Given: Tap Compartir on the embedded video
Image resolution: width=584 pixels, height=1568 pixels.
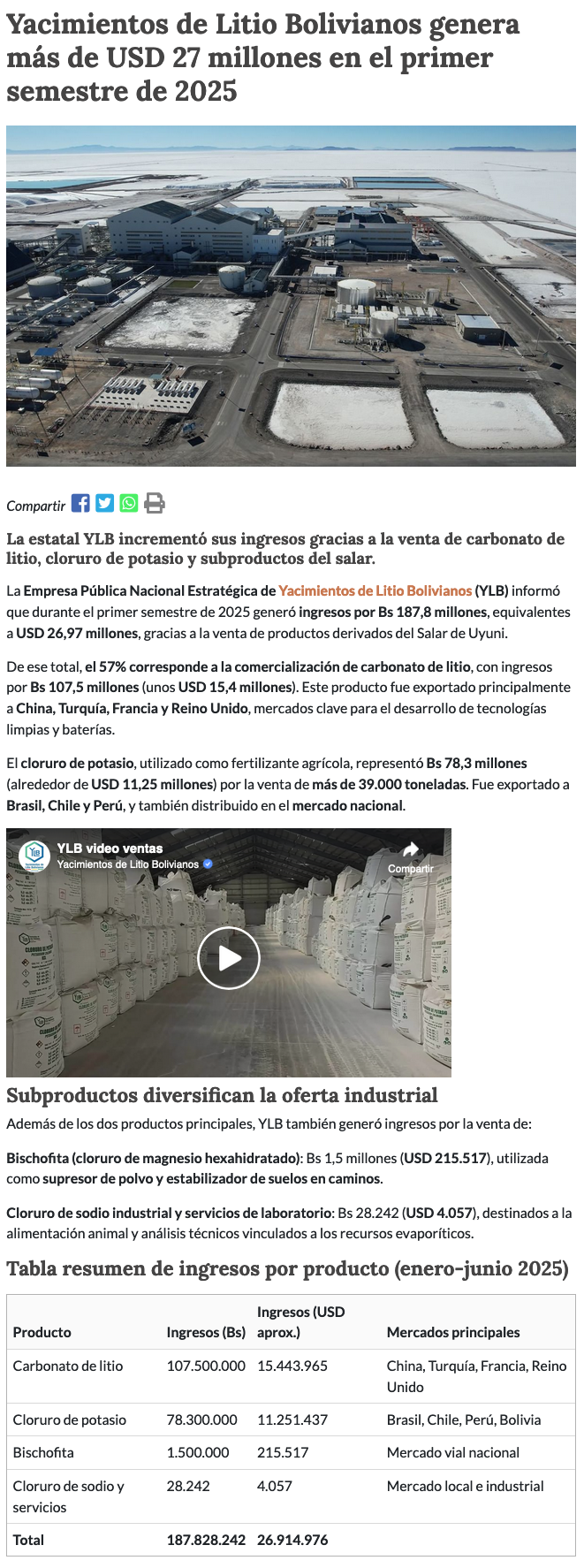Looking at the screenshot, I should click(410, 856).
